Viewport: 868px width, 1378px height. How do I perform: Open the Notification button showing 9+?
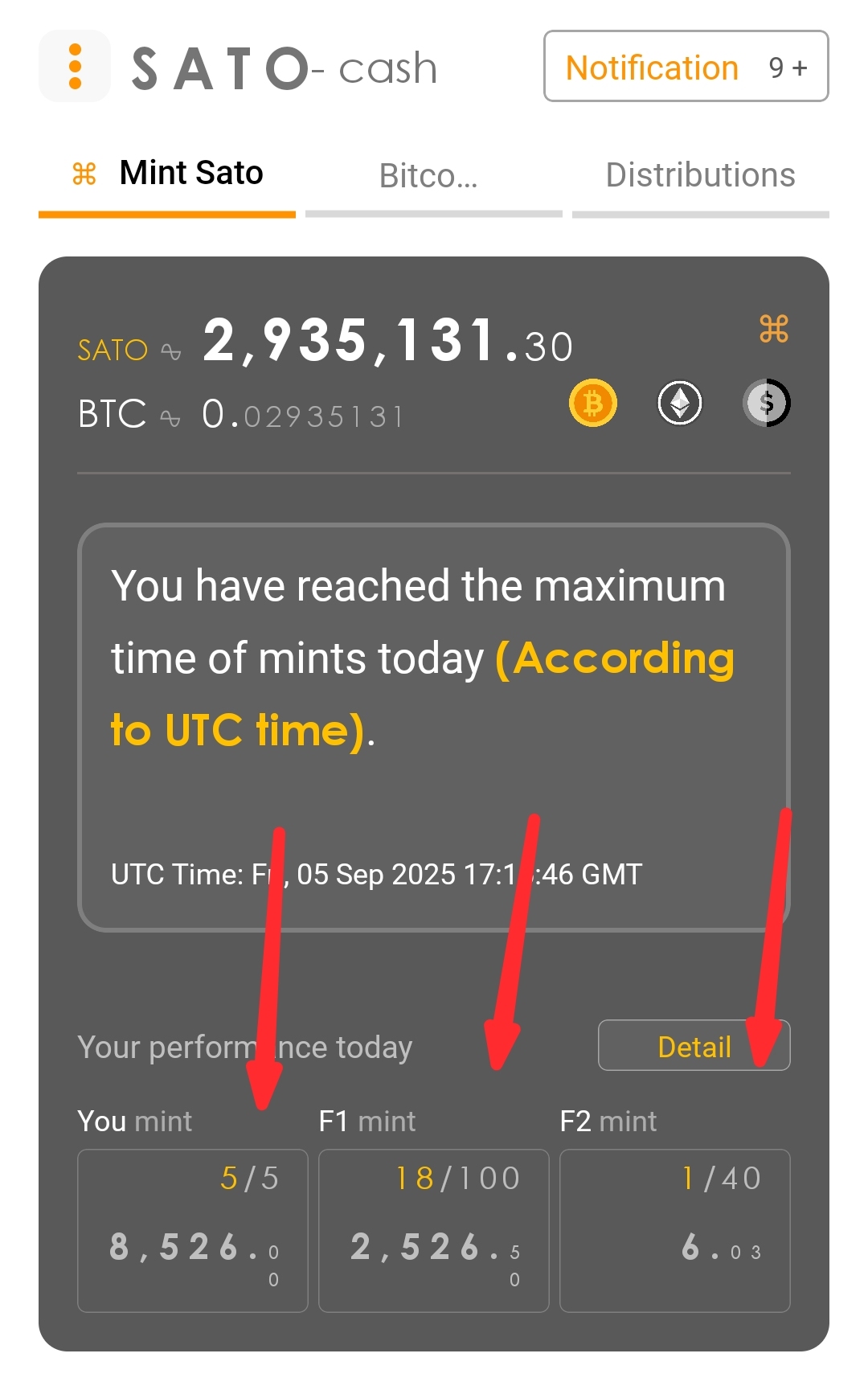(x=686, y=67)
